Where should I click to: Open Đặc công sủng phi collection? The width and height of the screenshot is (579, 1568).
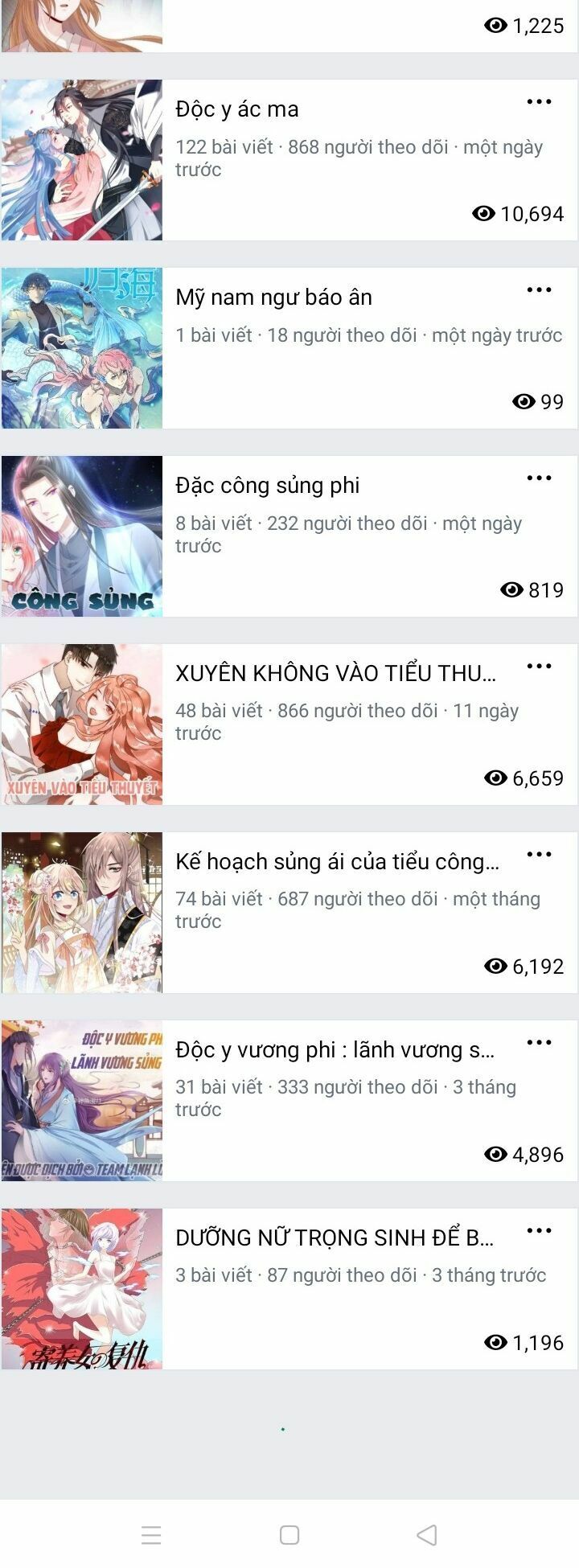click(267, 486)
